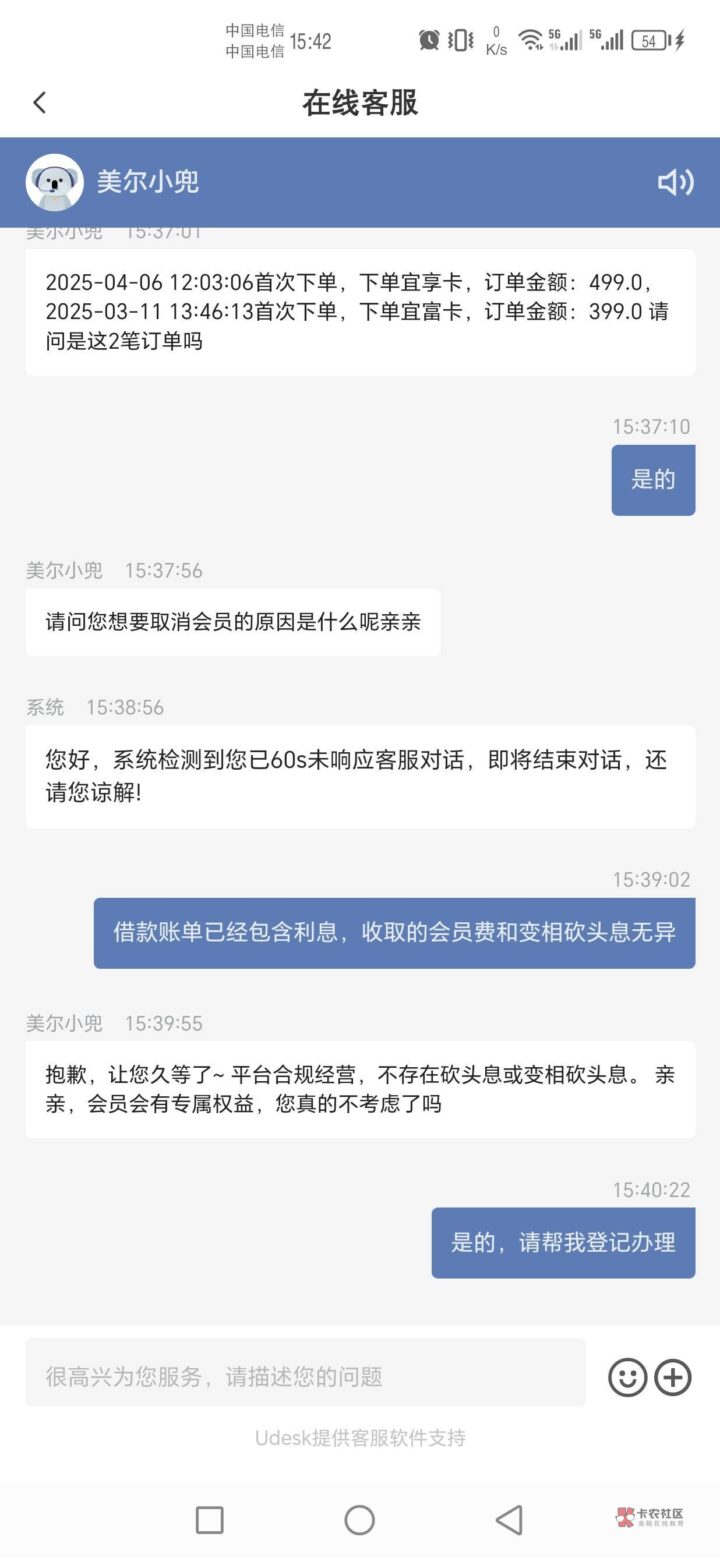Toggle the speaker sound icon
720x1558 pixels.
click(675, 182)
